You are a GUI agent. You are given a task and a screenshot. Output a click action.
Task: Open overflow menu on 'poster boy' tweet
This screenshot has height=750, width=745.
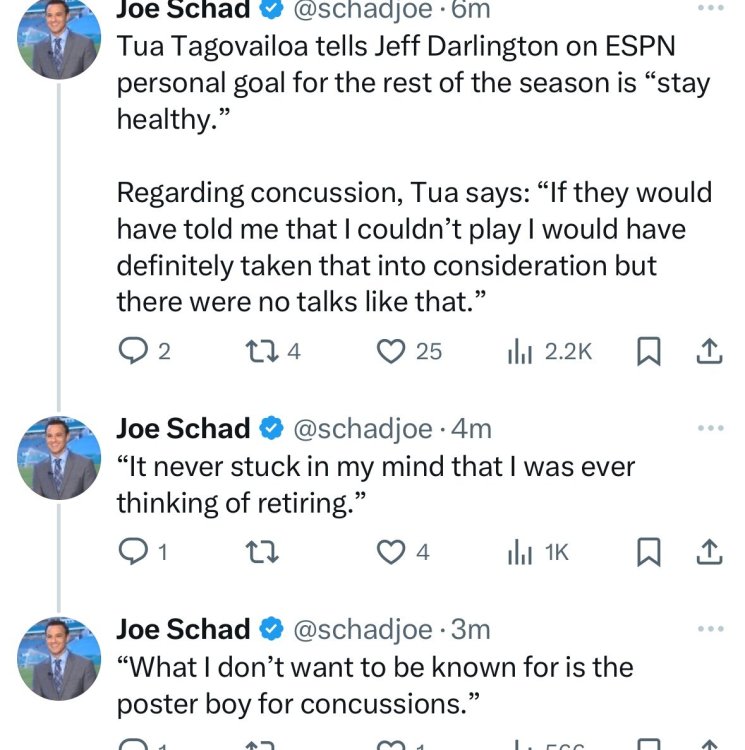click(708, 629)
